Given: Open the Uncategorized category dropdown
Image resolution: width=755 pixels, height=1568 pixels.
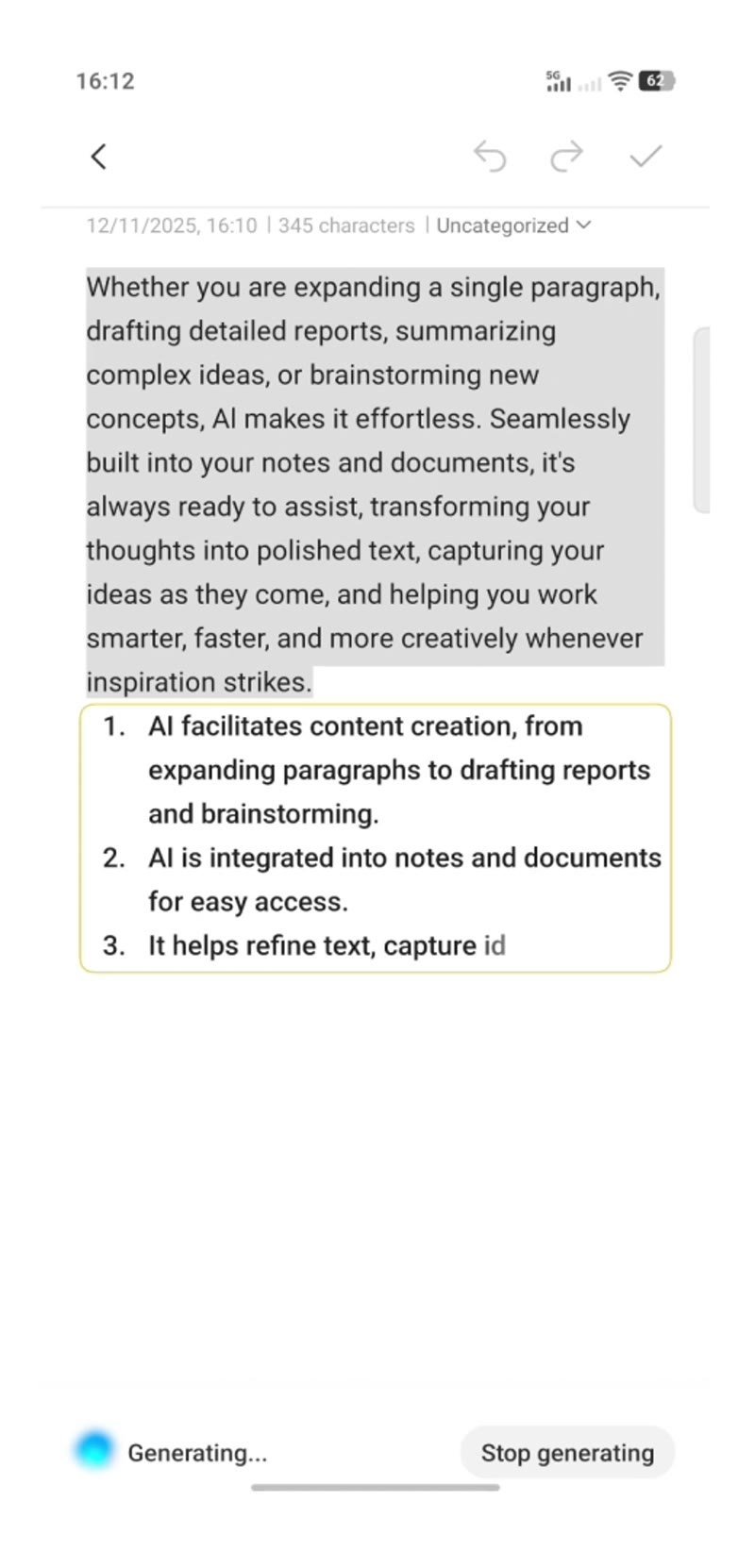Looking at the screenshot, I should pos(513,225).
